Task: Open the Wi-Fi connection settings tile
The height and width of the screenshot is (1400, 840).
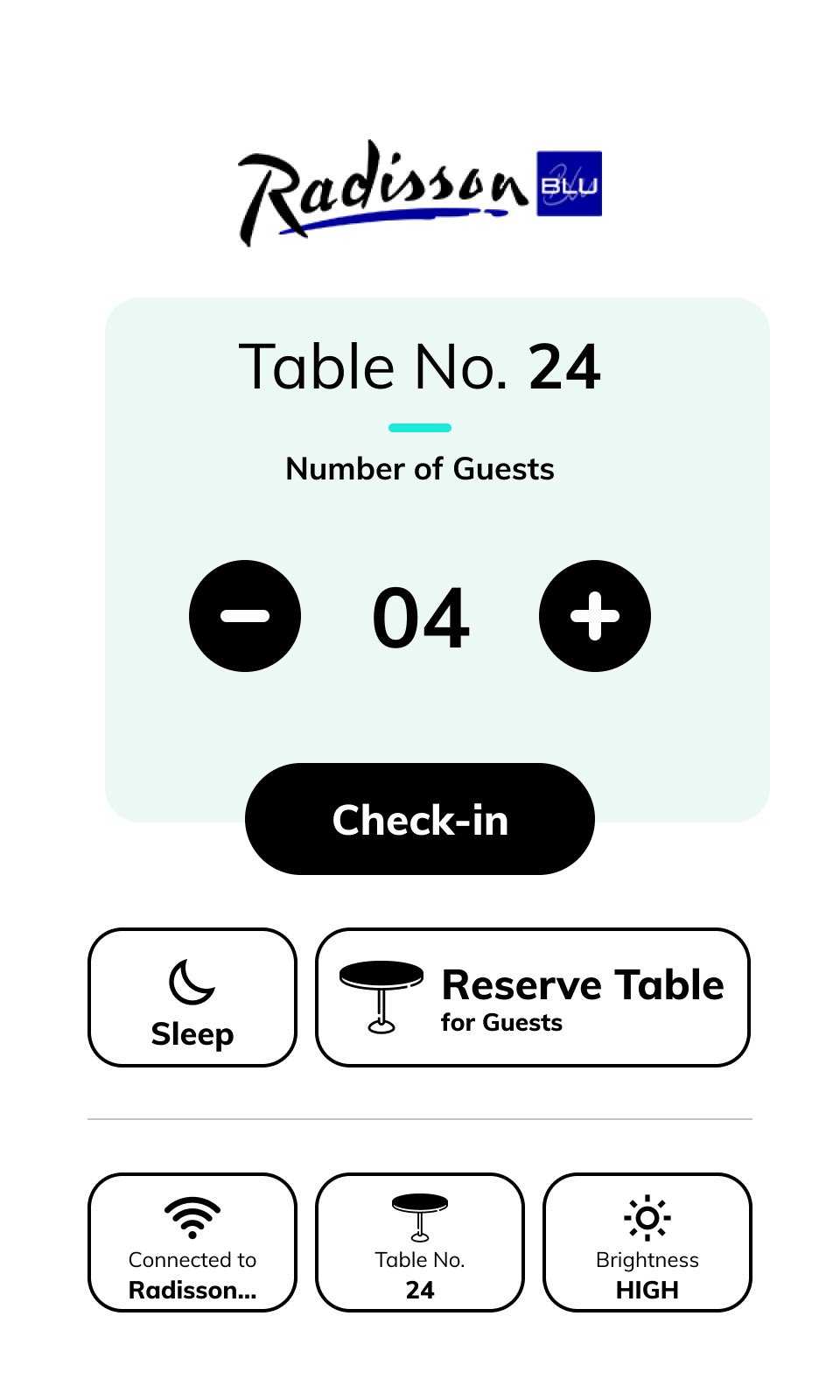Action: (x=192, y=1242)
